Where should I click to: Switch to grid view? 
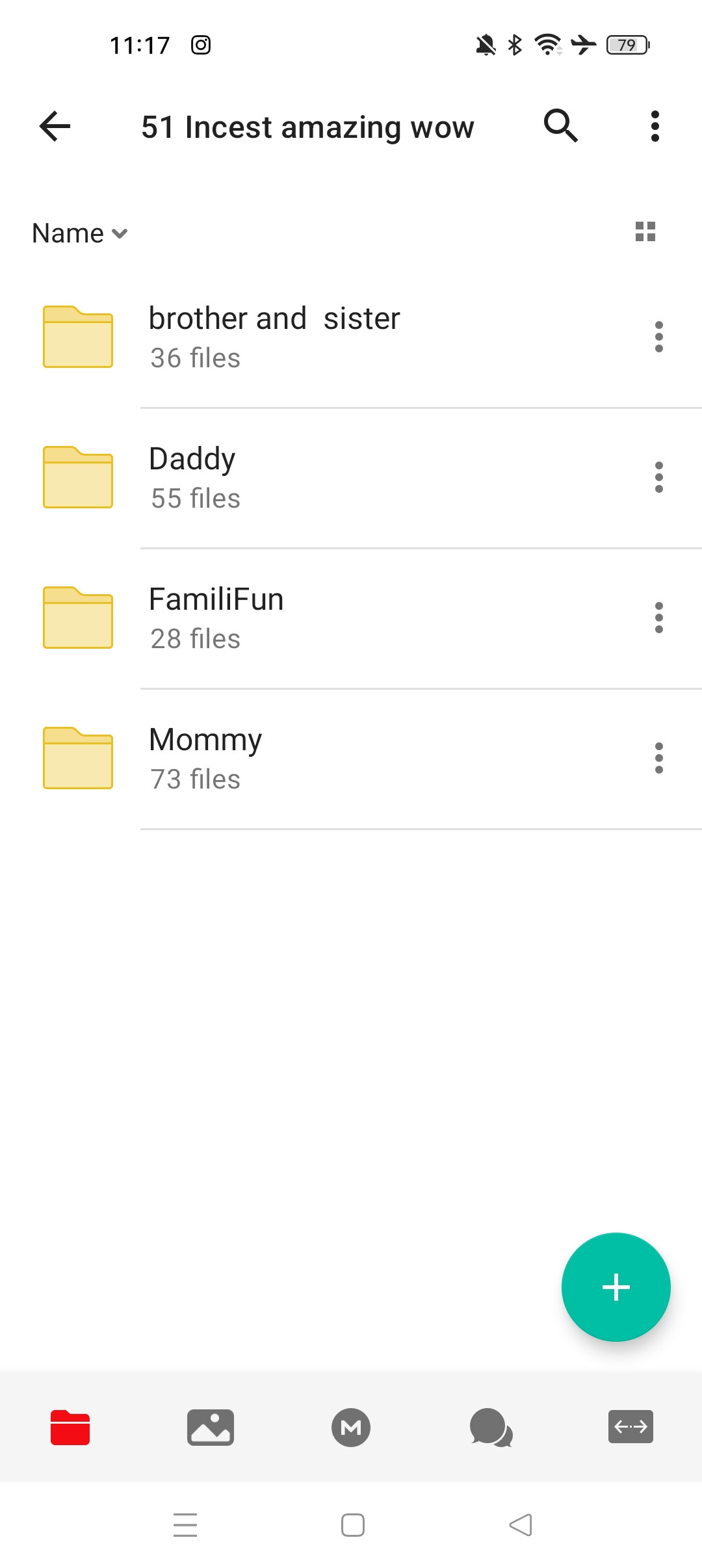pyautogui.click(x=645, y=231)
